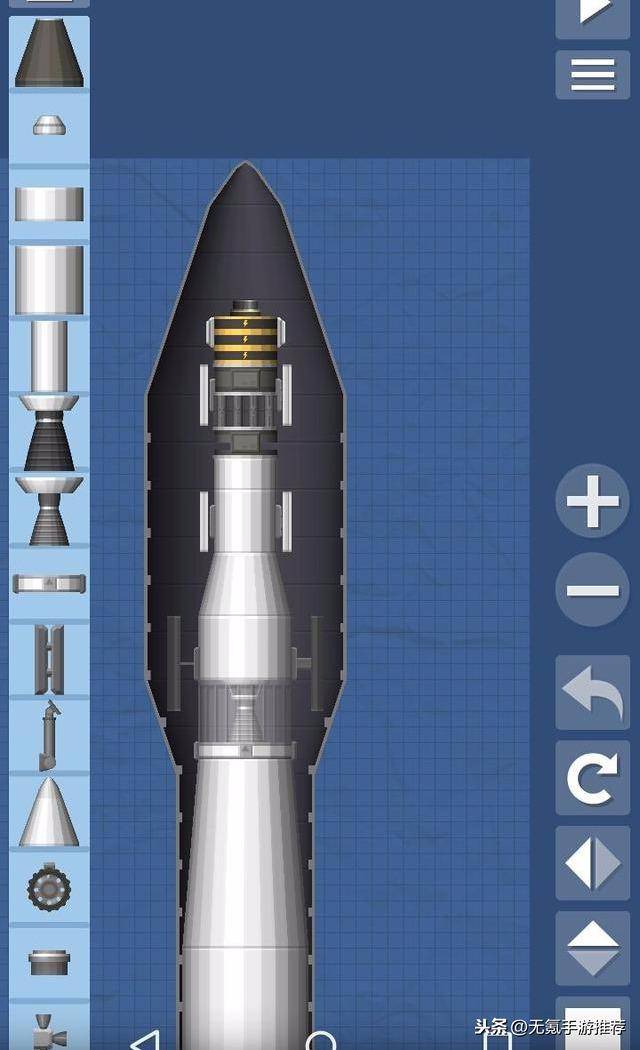Select the short fuel tank part
The width and height of the screenshot is (640, 1050).
pos(49,203)
